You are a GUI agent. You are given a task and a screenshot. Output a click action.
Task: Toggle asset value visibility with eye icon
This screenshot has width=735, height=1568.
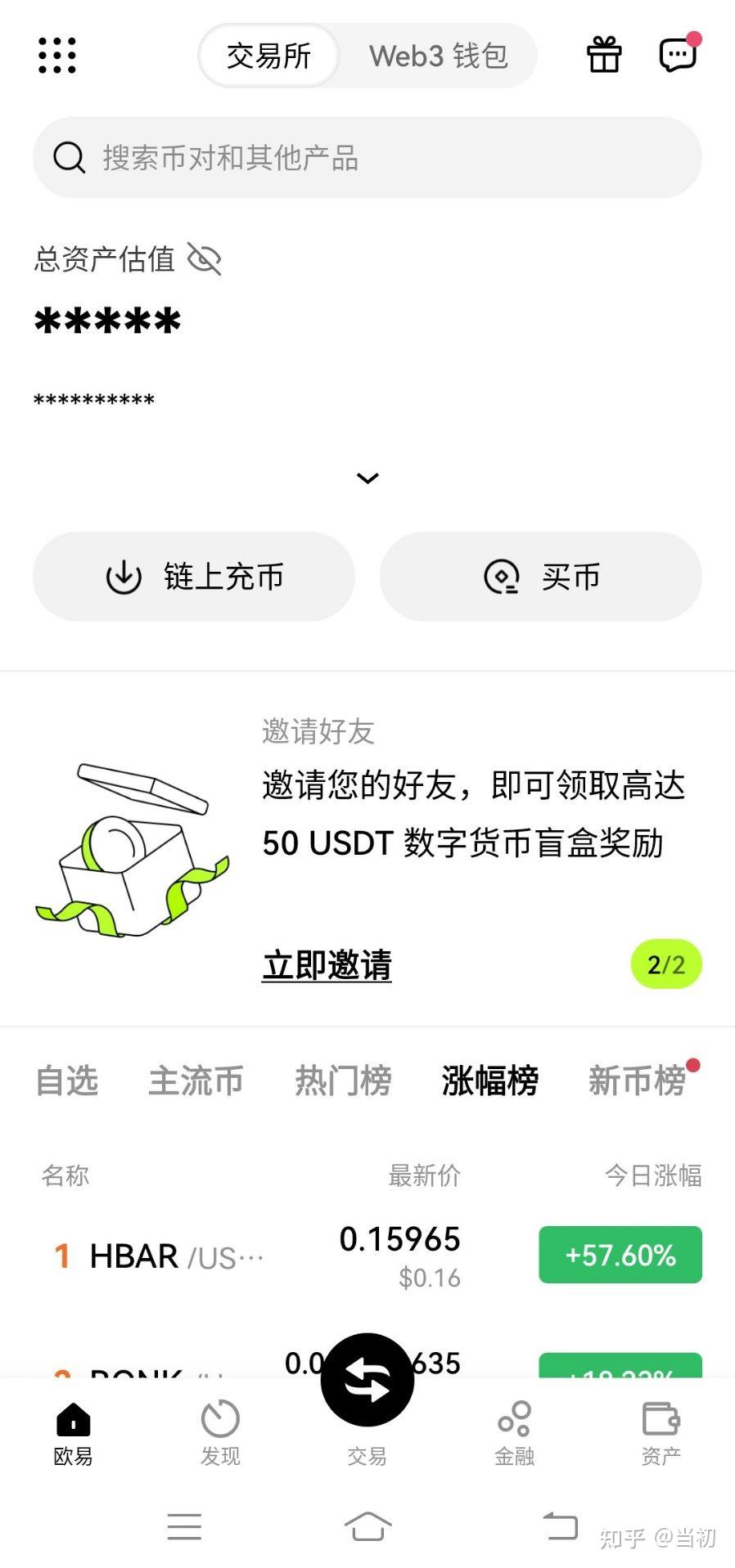click(204, 258)
